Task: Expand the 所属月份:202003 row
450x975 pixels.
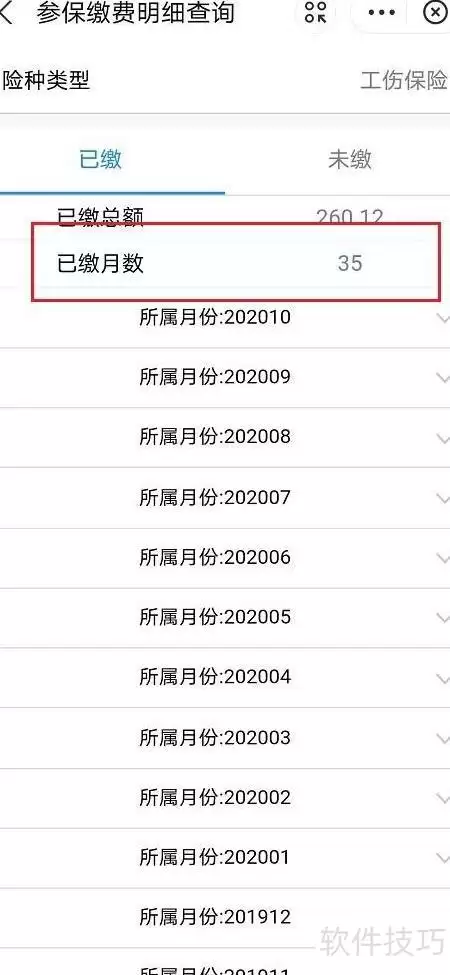Action: [x=225, y=737]
